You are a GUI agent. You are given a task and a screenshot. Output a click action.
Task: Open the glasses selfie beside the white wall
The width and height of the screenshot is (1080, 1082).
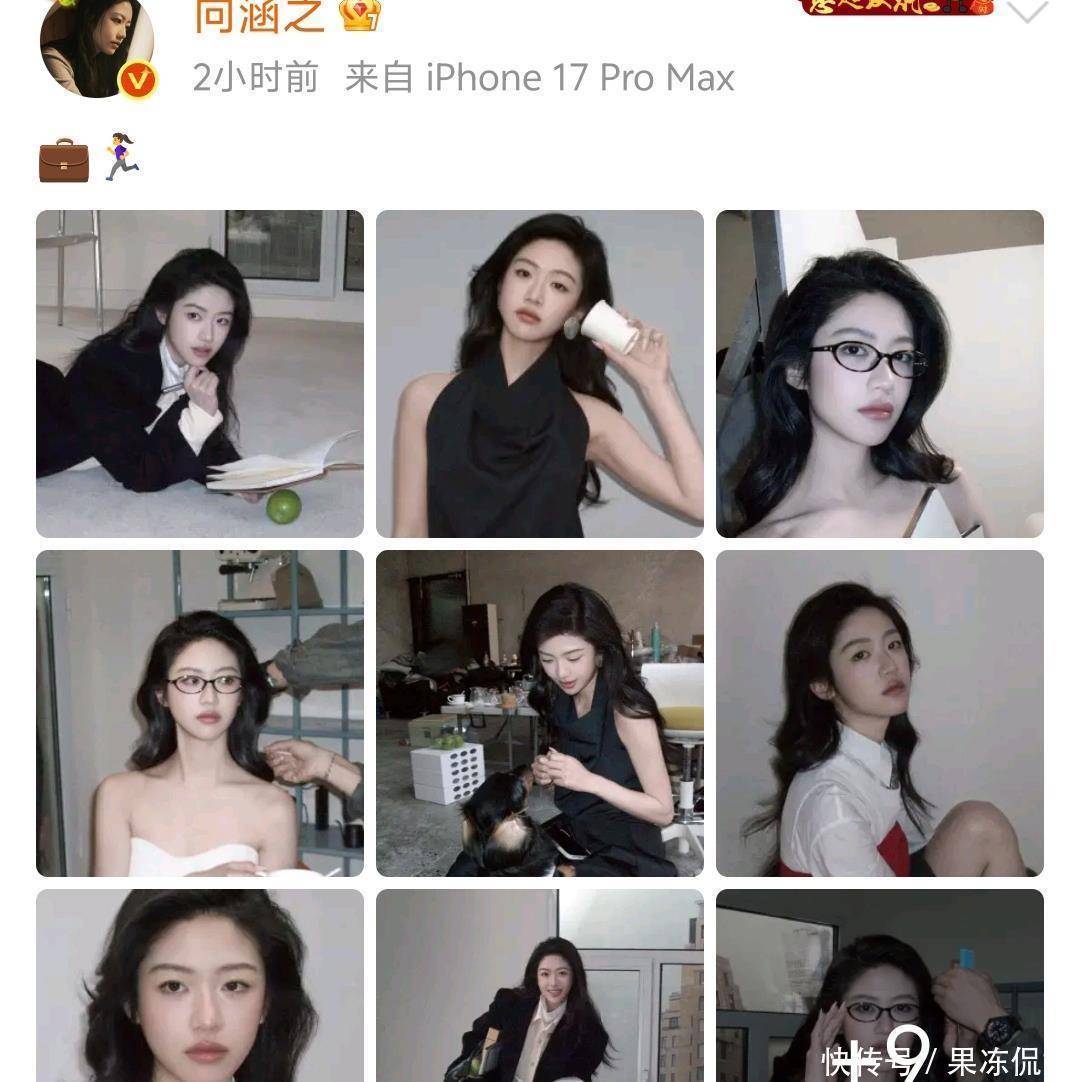click(880, 374)
